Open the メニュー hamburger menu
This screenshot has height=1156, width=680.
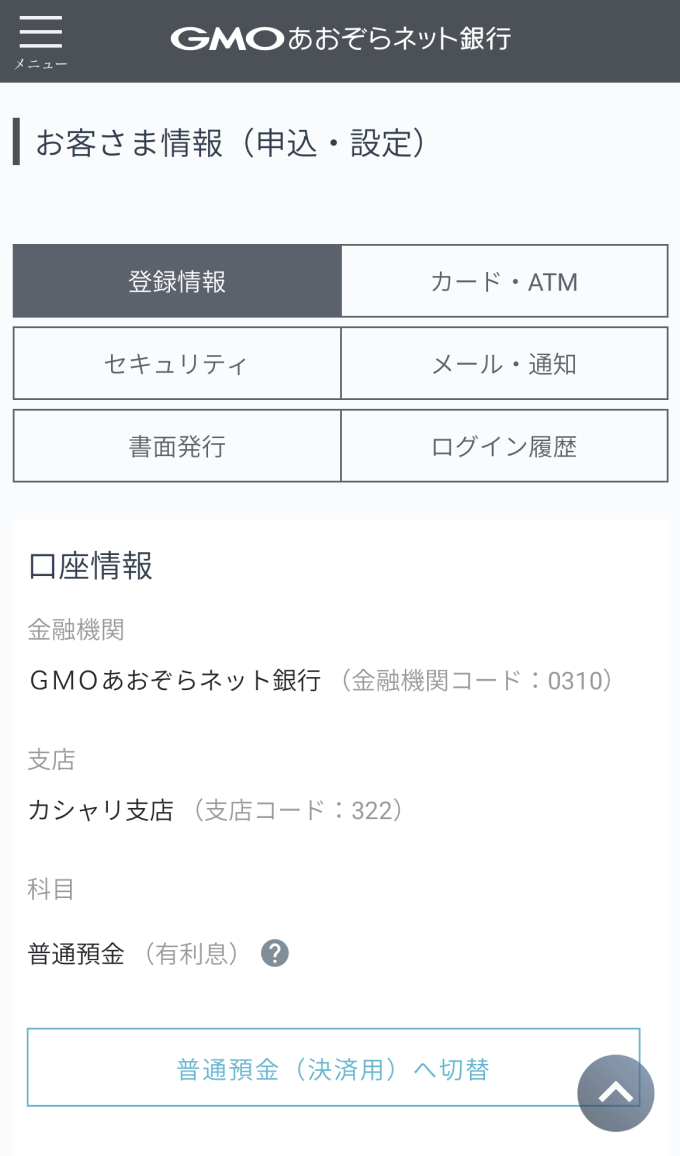[x=40, y=40]
